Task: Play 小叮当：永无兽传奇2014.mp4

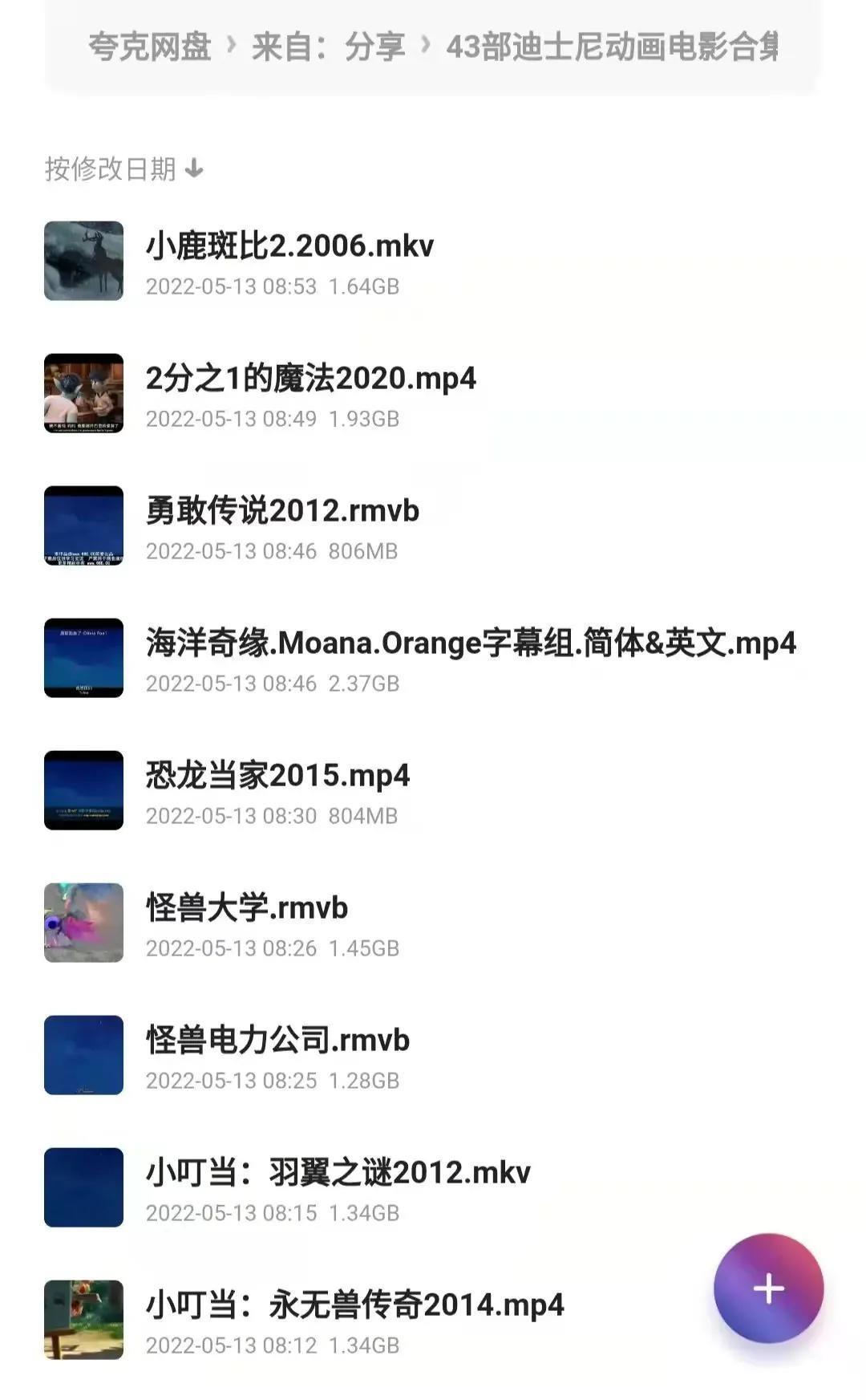Action: click(354, 1305)
